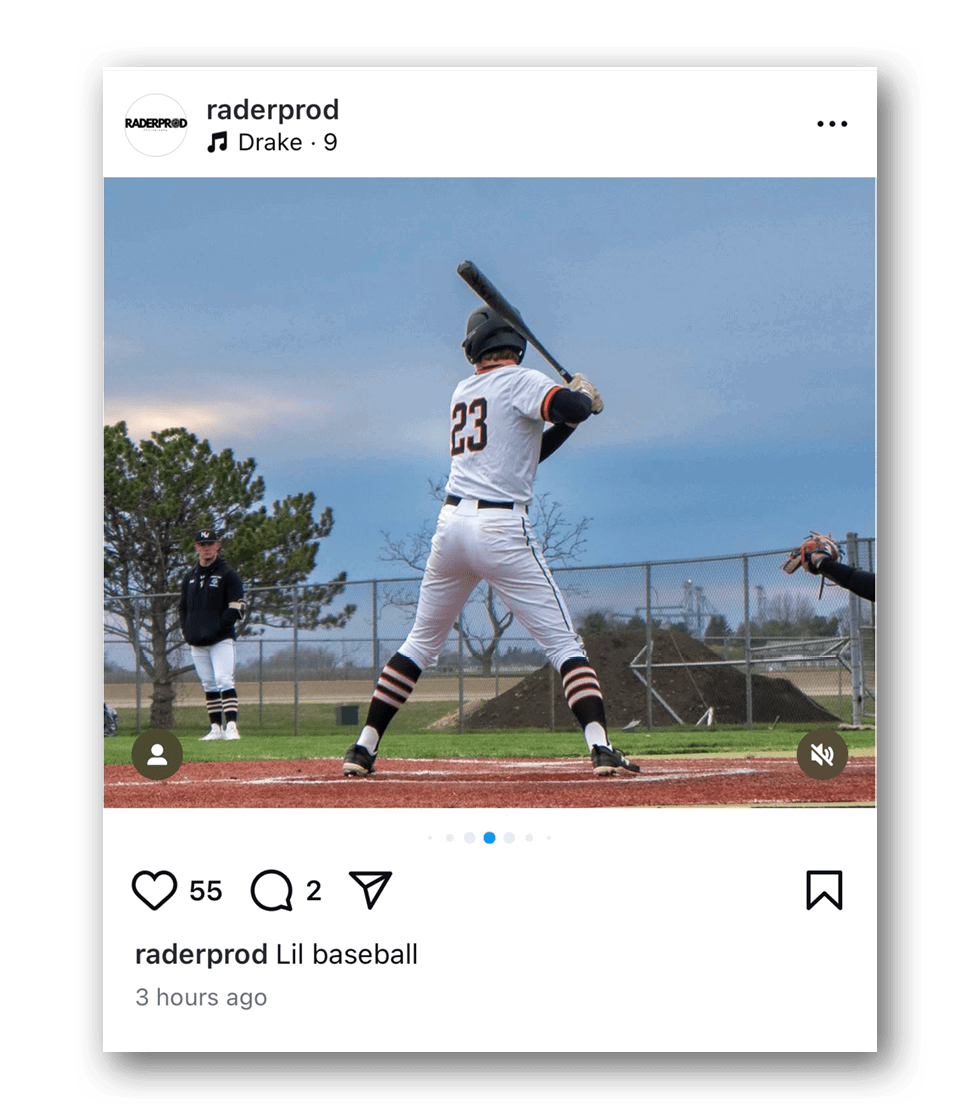Like the raderprod post
This screenshot has width=980, height=1112.
(154, 890)
